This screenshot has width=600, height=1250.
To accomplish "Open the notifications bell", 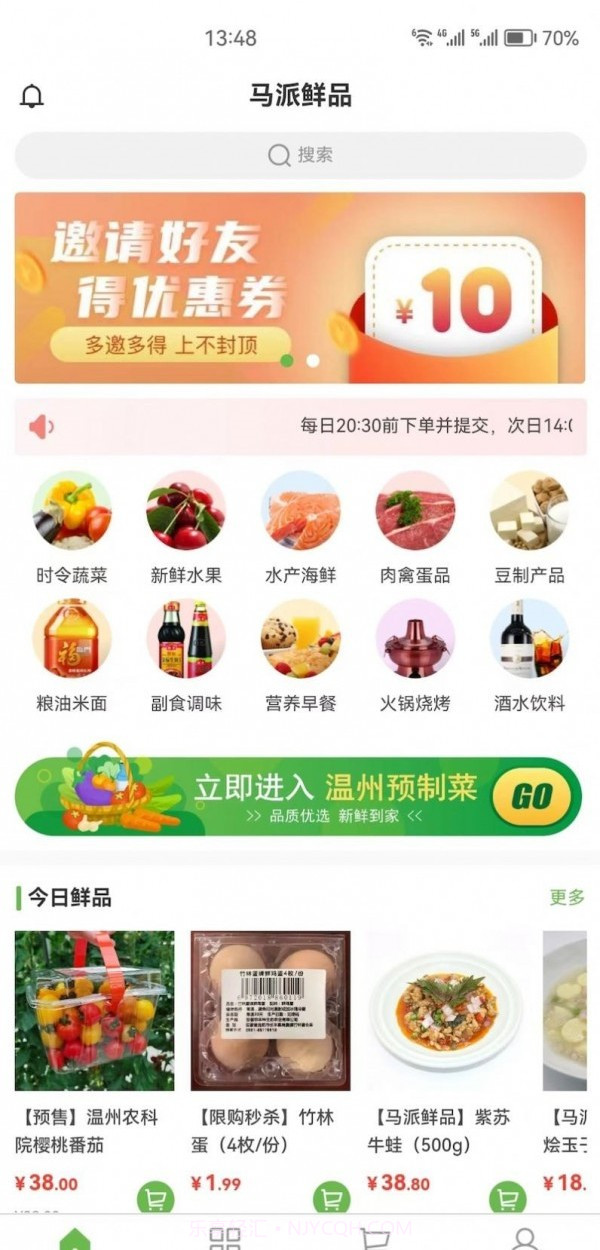I will pos(32,96).
